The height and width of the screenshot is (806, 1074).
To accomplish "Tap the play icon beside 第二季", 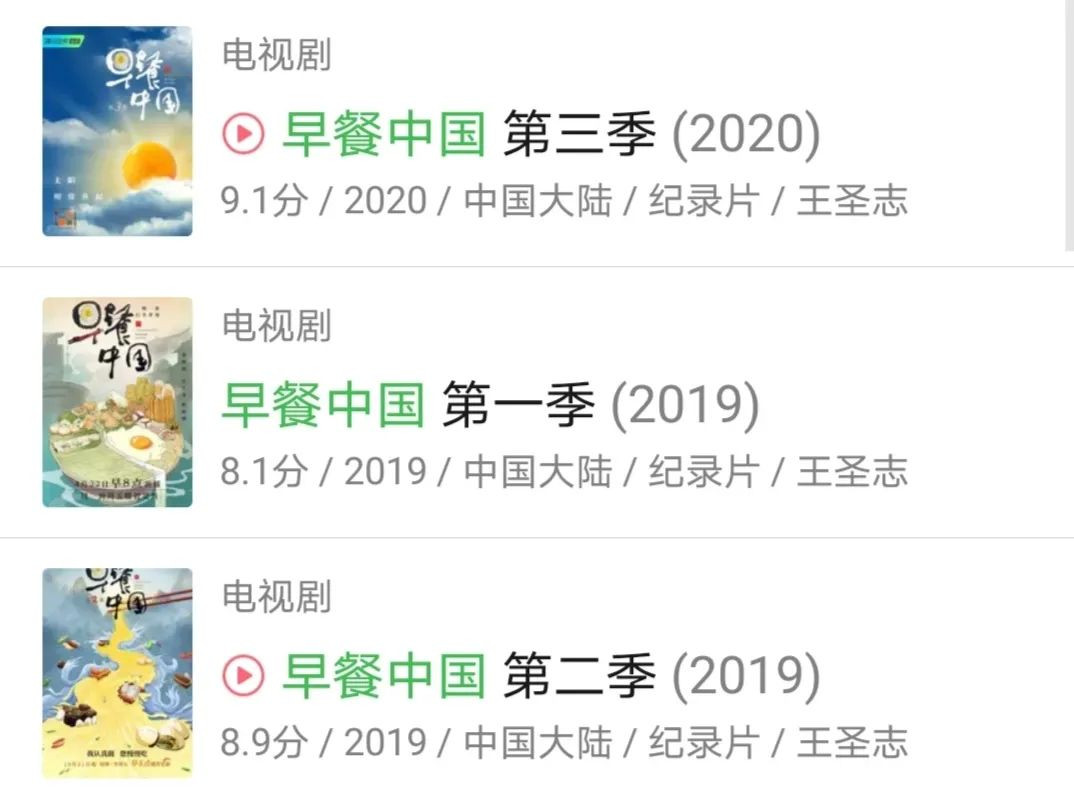I will click(243, 677).
